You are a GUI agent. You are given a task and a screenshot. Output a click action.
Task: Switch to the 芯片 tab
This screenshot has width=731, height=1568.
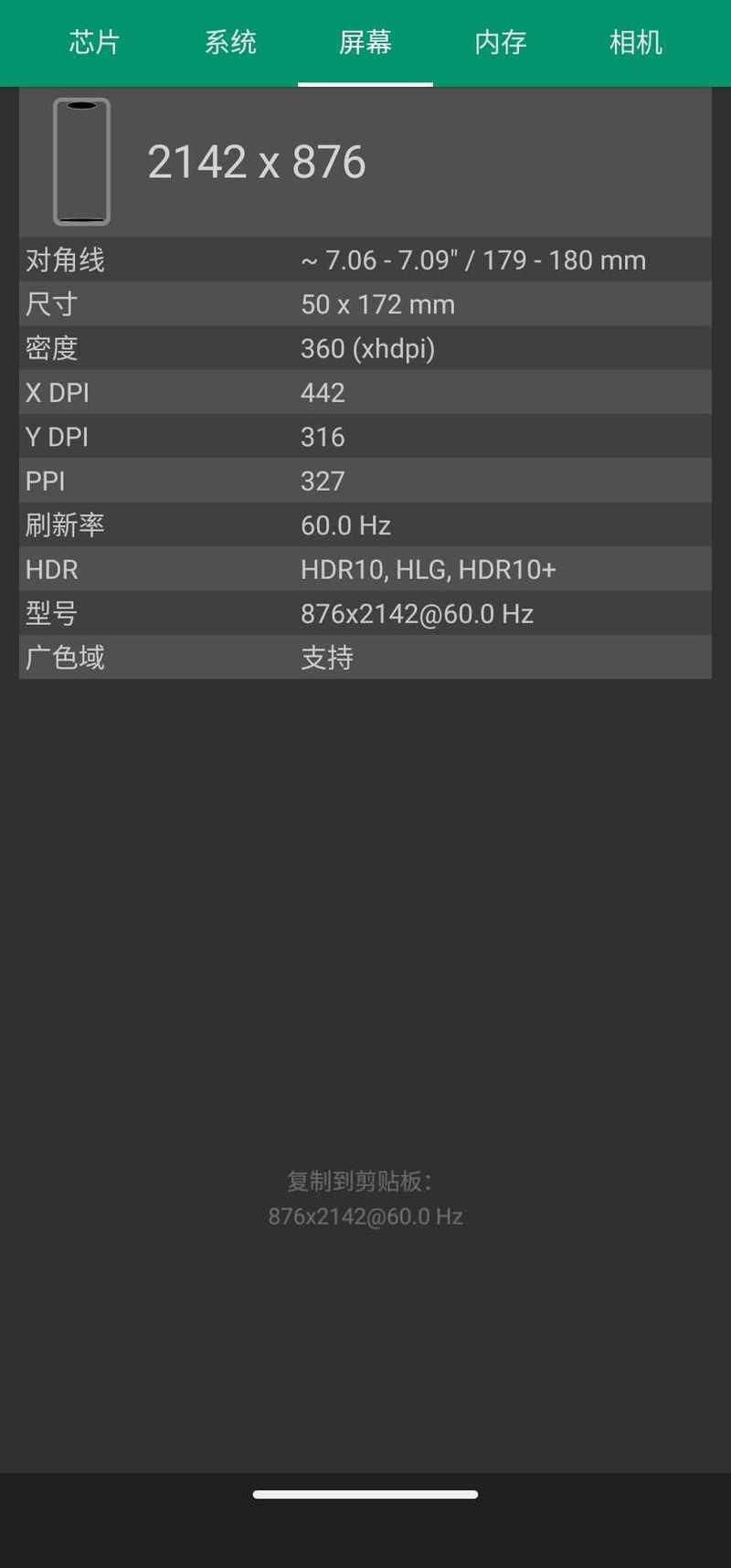point(94,43)
